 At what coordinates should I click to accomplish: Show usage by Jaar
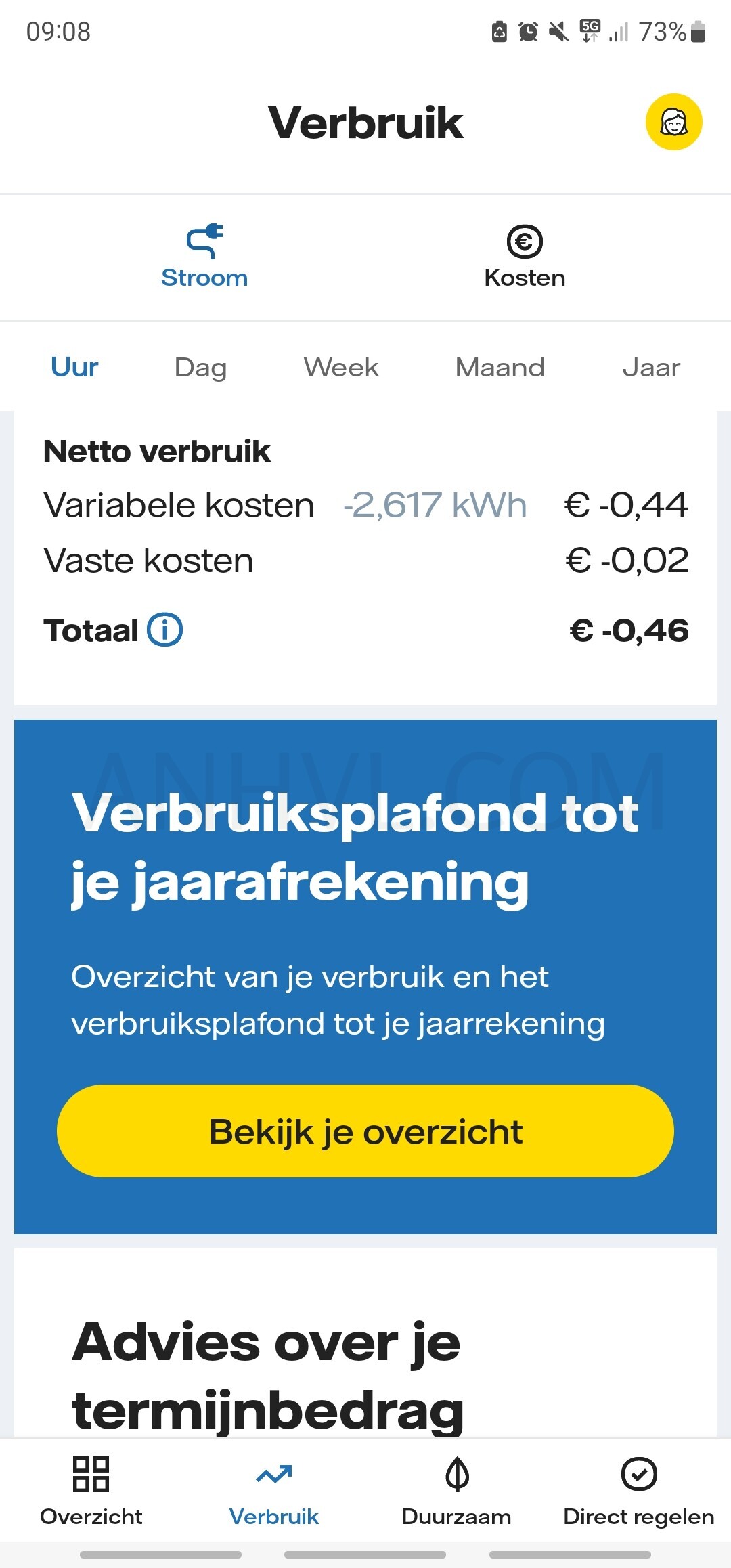pos(651,367)
